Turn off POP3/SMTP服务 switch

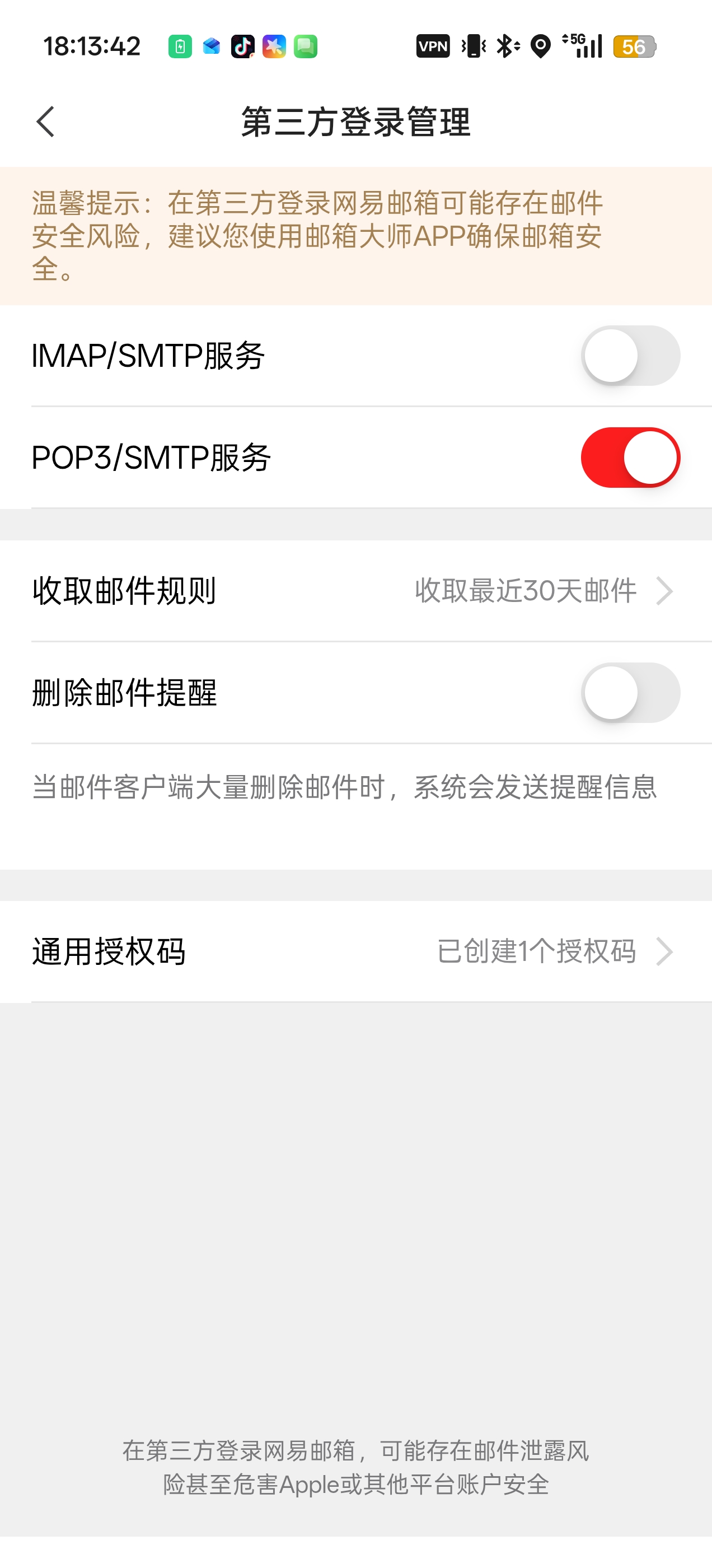(630, 458)
